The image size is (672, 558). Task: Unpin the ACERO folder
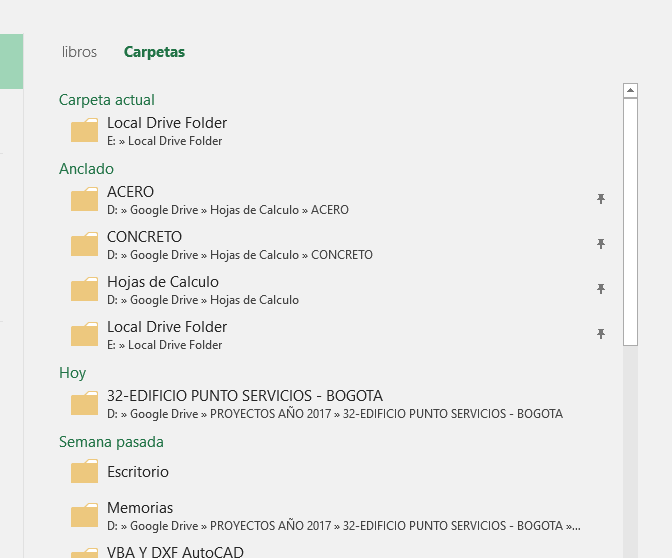click(601, 198)
